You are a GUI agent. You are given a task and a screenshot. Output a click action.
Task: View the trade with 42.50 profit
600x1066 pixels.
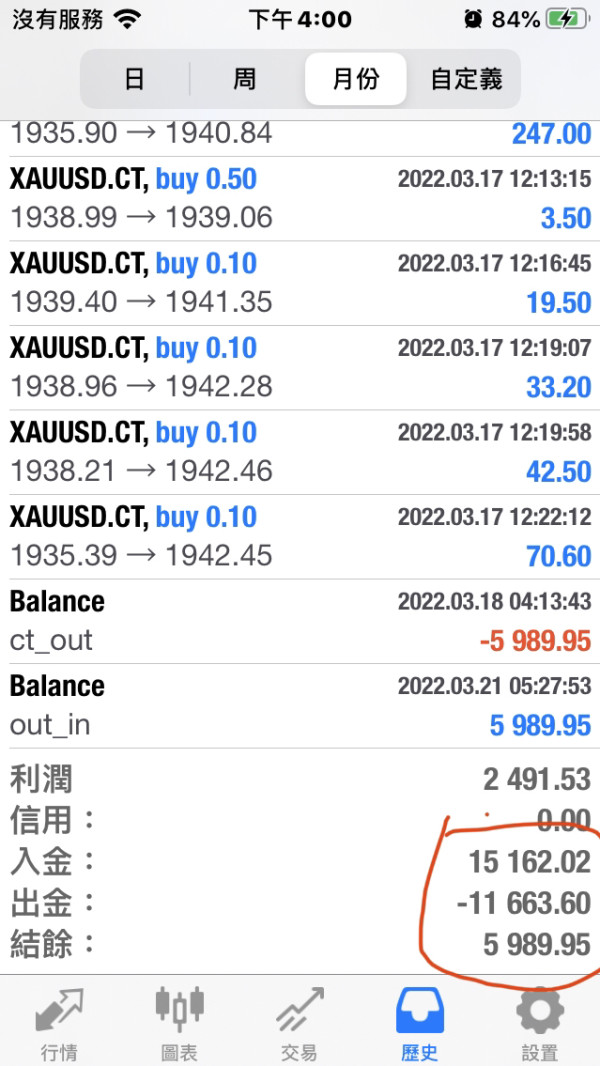pyautogui.click(x=300, y=452)
